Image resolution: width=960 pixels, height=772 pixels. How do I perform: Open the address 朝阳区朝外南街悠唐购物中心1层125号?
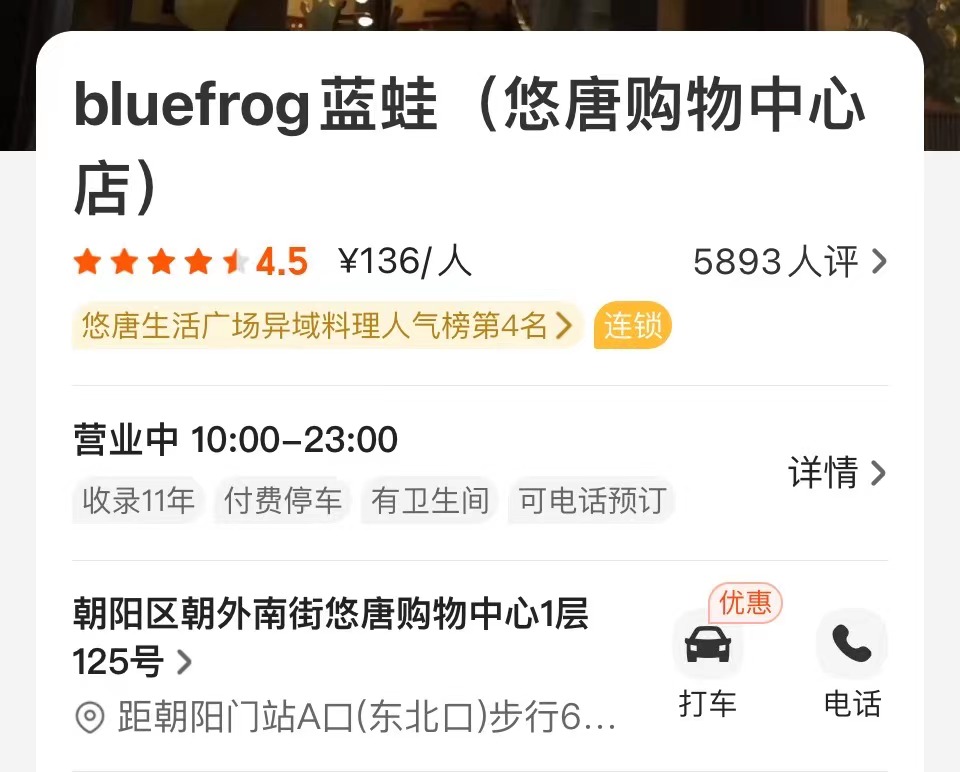click(330, 636)
